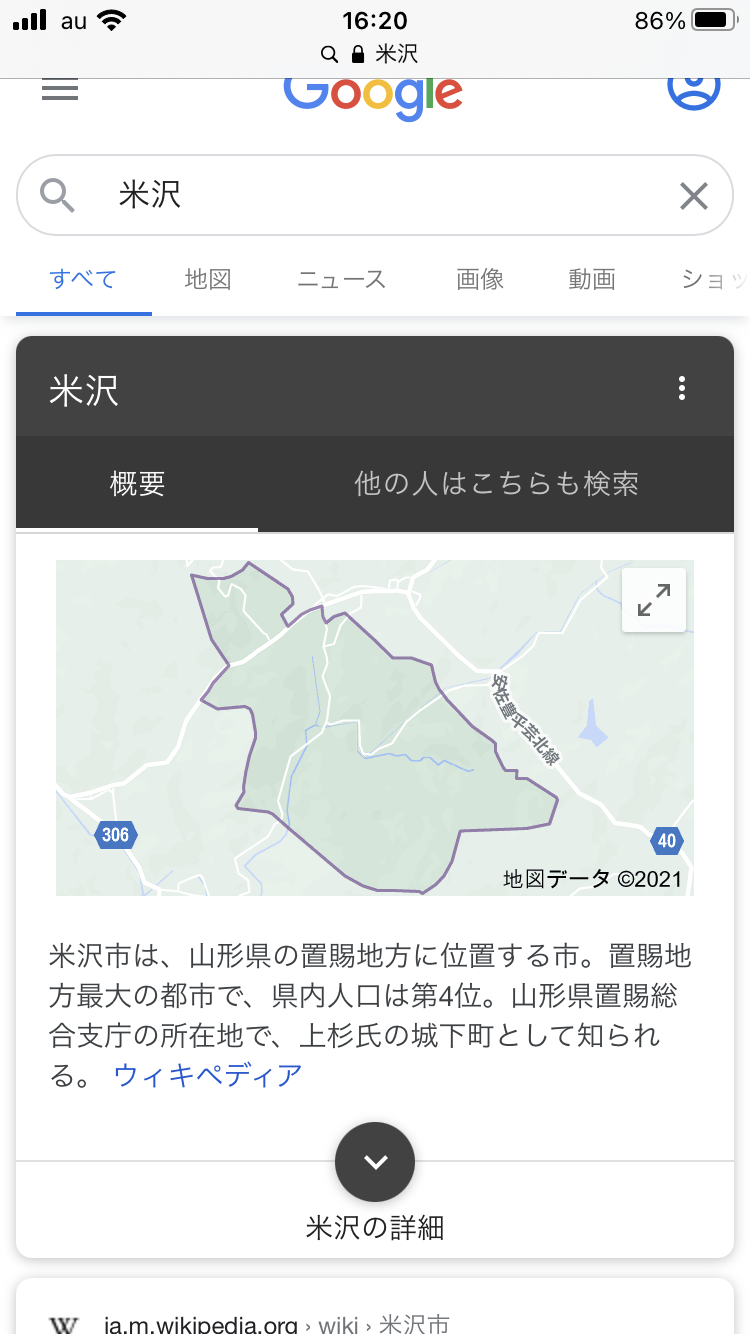Switch to the ニュース tab

[x=341, y=279]
